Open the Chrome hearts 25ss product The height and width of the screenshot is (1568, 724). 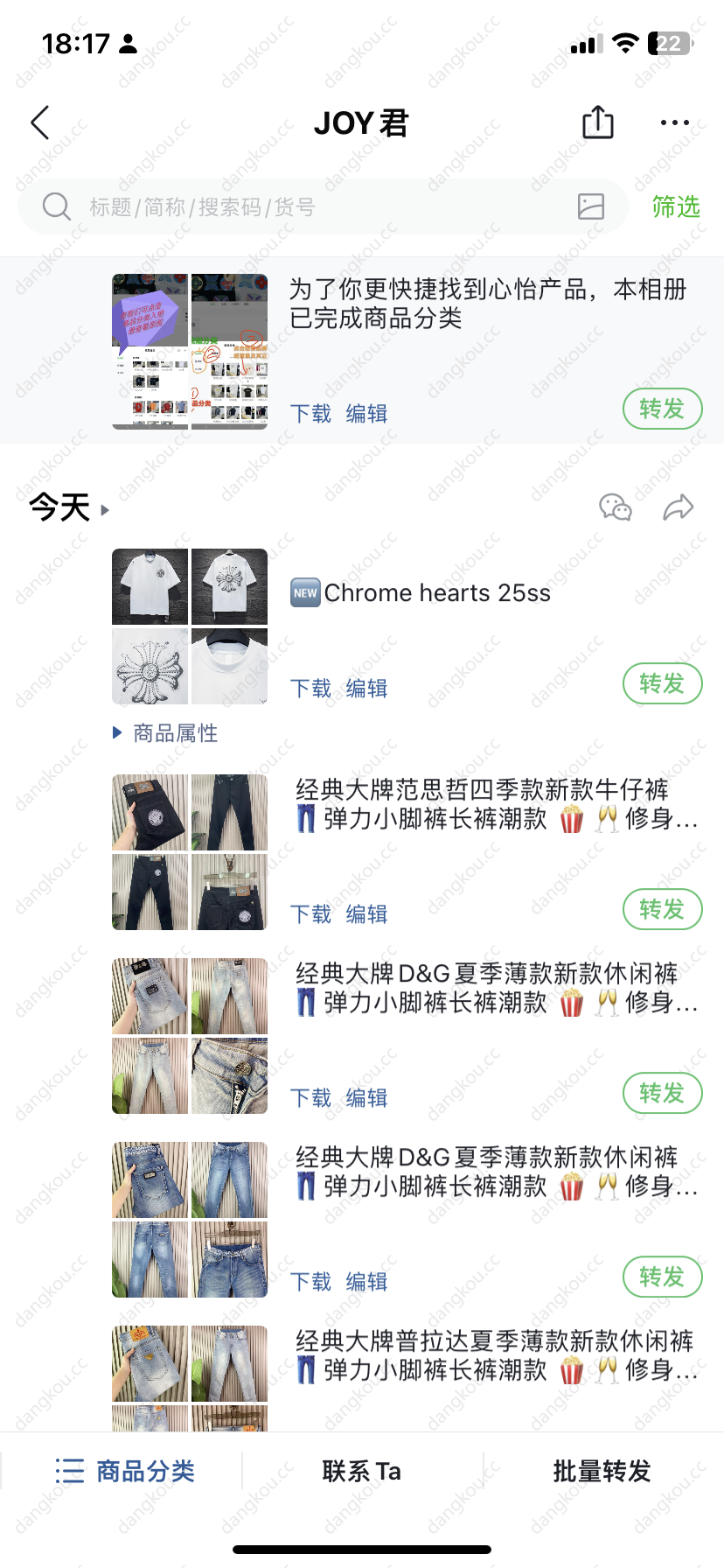(437, 593)
